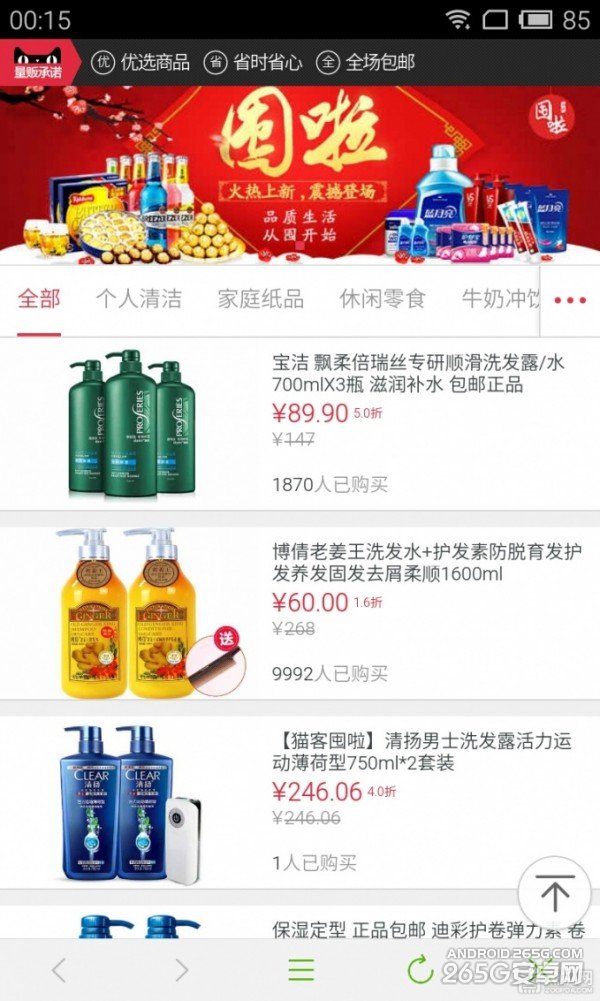This screenshot has height=1001, width=600.
Task: Switch to the 全部 tab
Action: [x=39, y=299]
